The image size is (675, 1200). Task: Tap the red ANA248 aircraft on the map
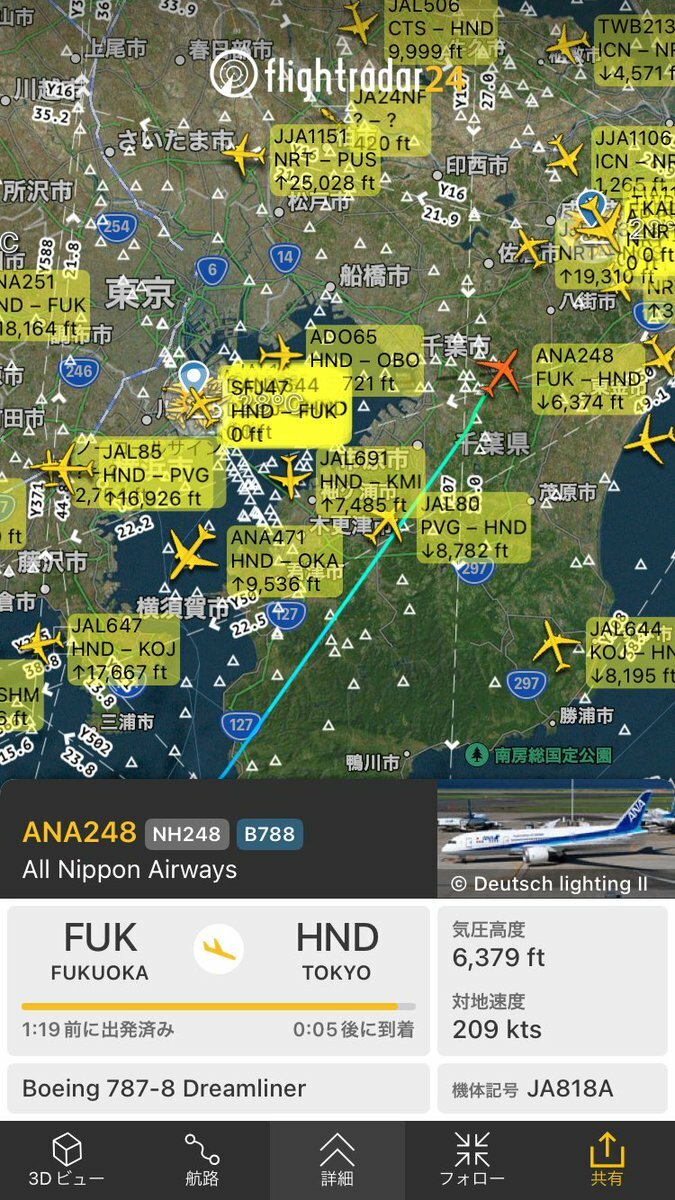coord(500,371)
